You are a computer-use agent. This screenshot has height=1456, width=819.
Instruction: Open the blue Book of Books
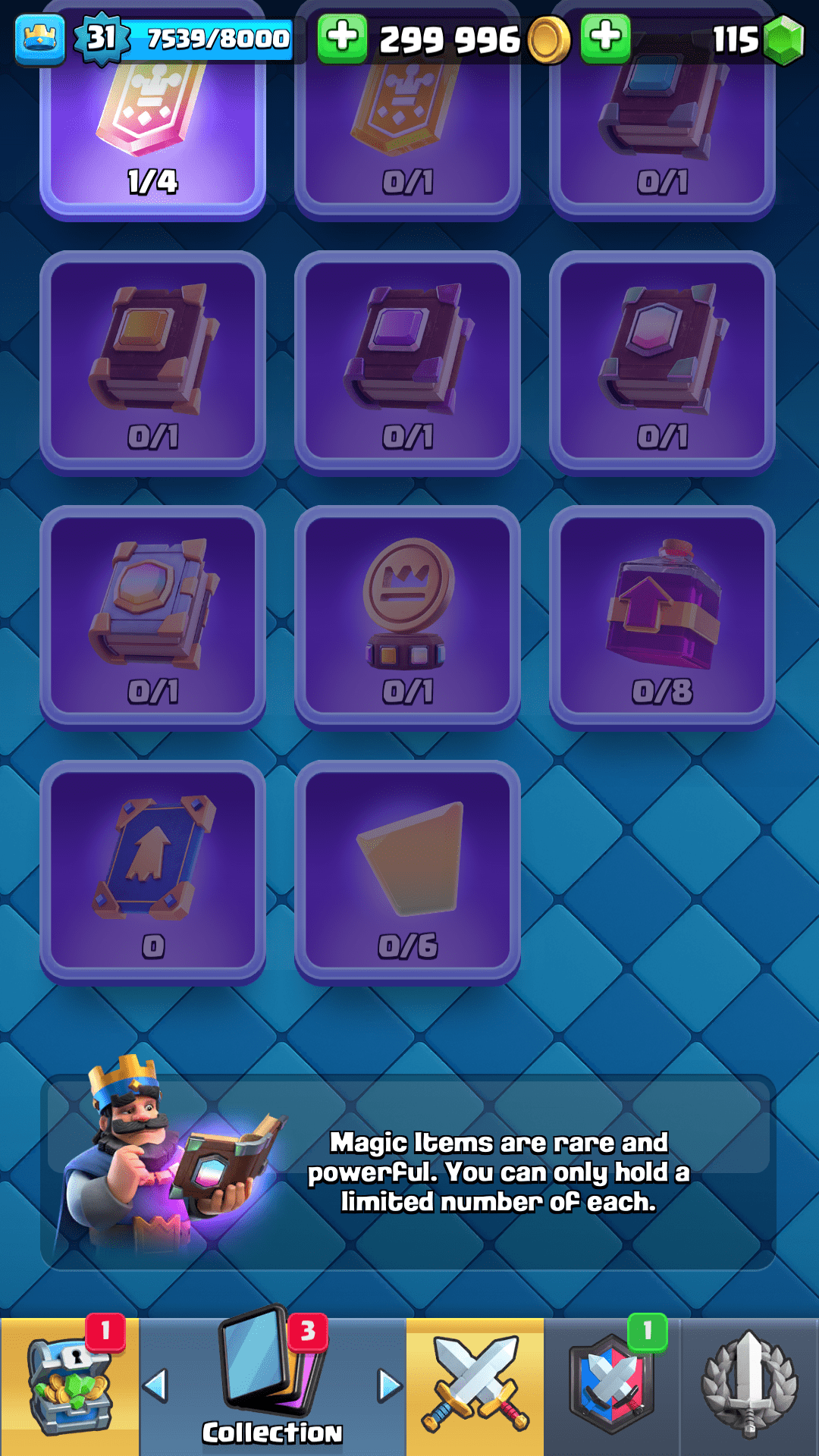pos(152,617)
